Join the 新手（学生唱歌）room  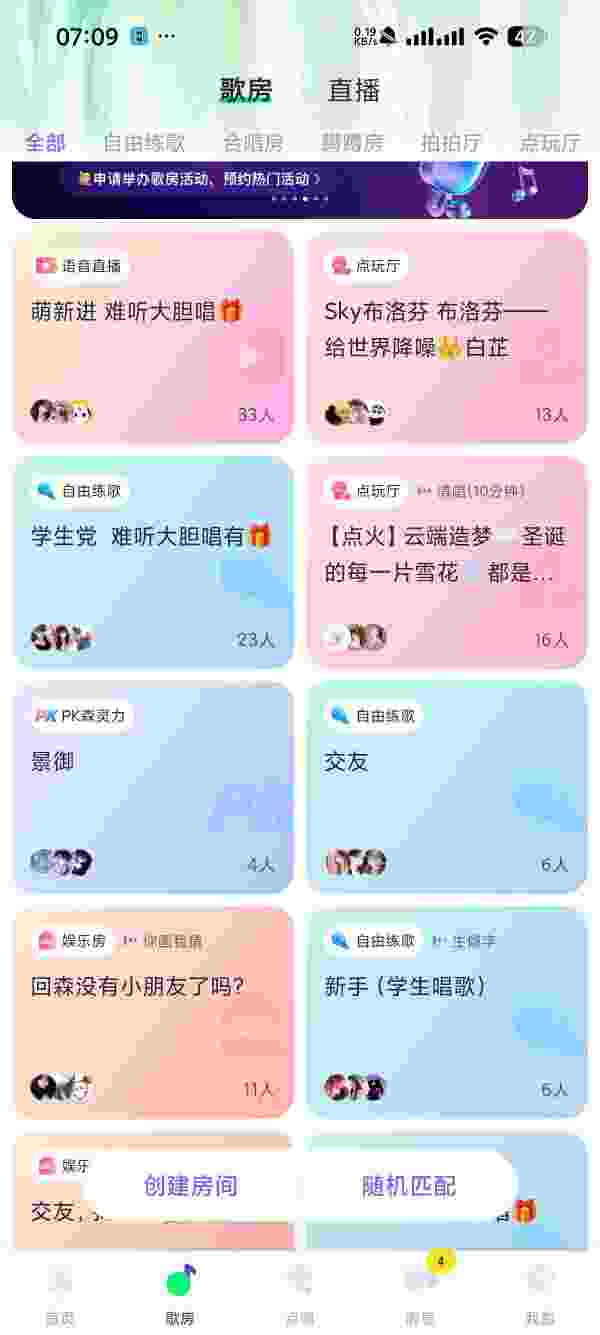(x=446, y=1011)
